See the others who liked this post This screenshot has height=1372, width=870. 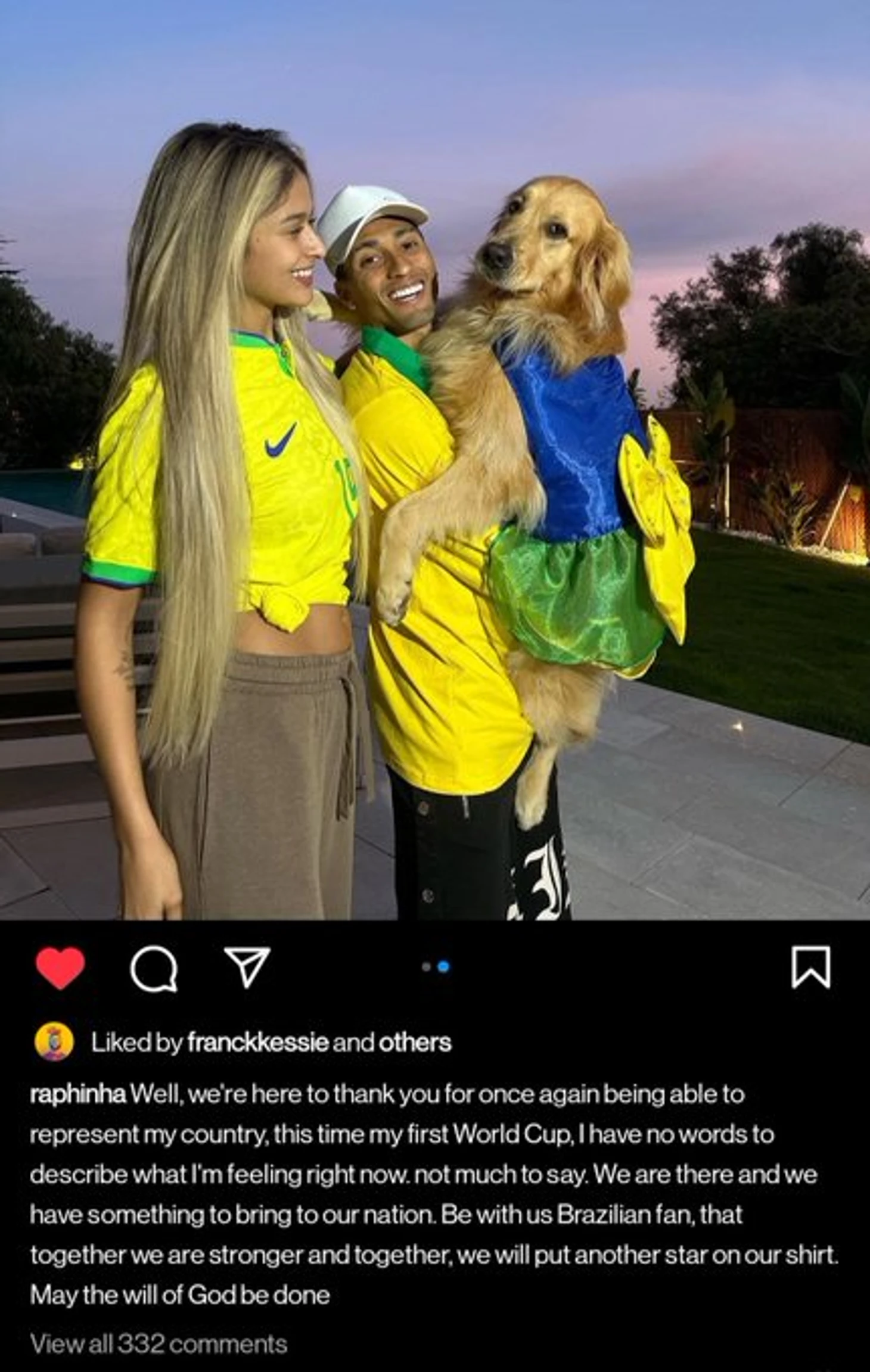pyautogui.click(x=415, y=1043)
